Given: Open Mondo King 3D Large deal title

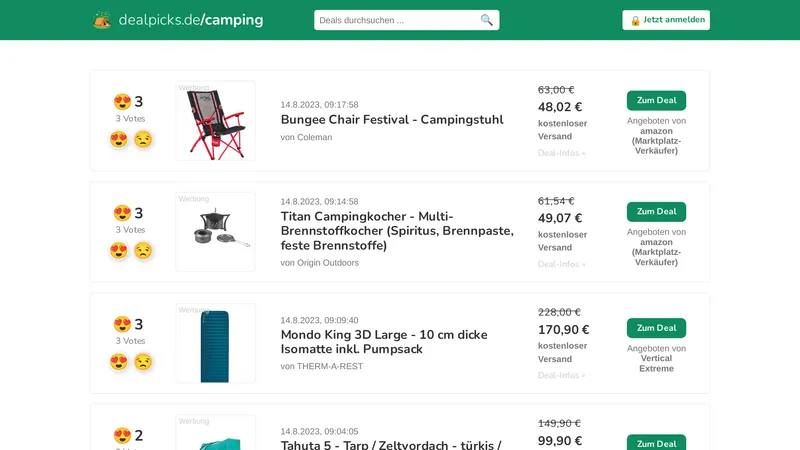Looking at the screenshot, I should click(383, 342).
